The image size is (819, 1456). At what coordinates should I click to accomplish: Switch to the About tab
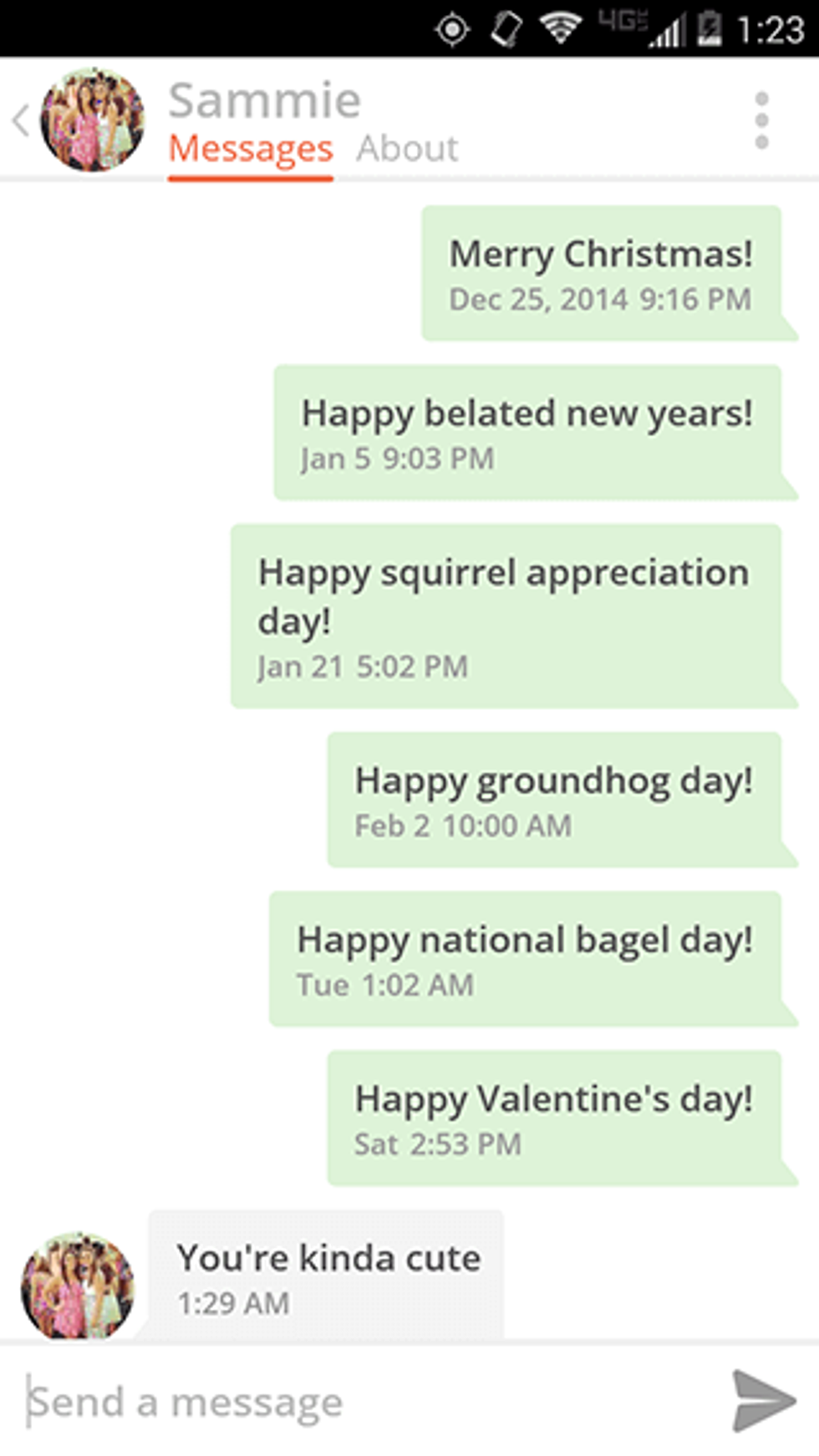[x=407, y=149]
